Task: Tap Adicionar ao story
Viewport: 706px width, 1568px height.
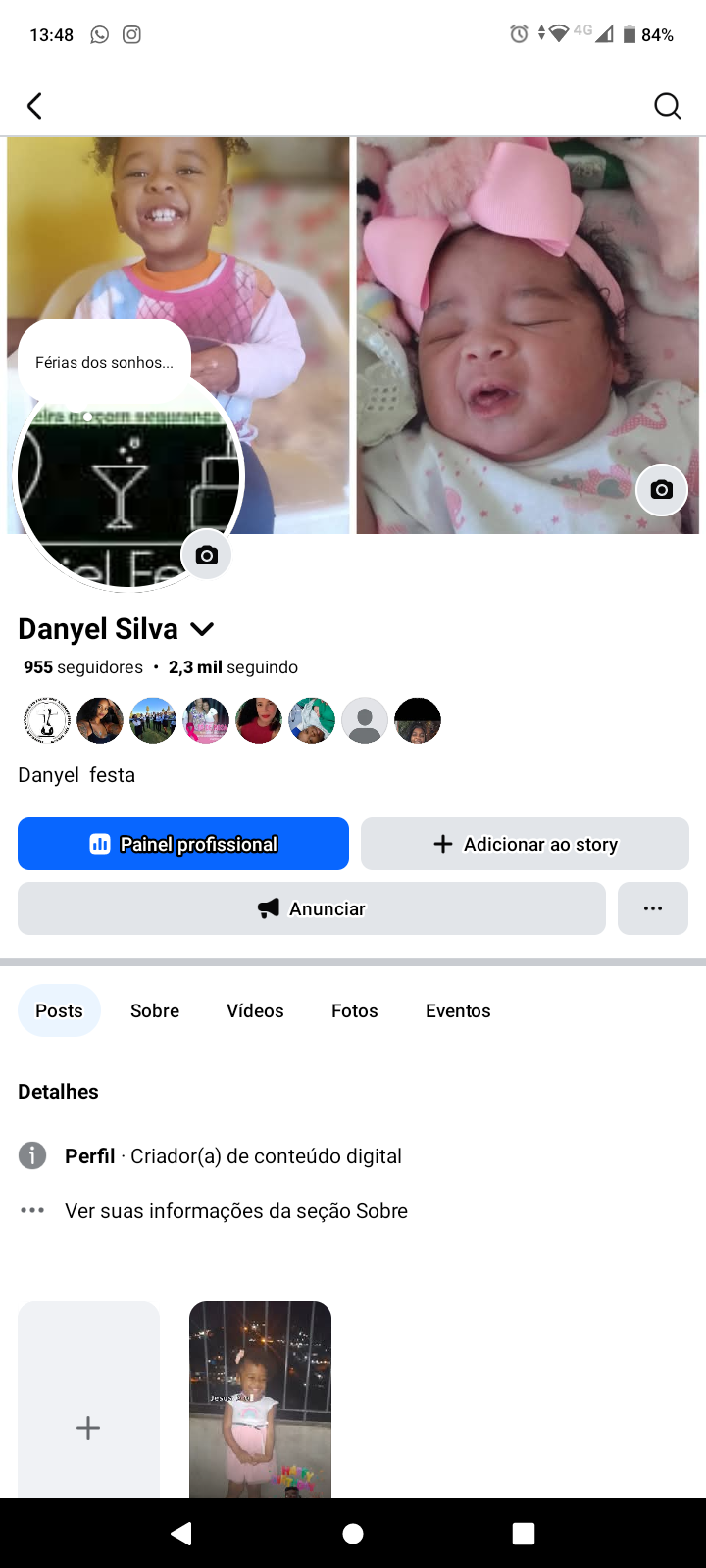Action: pos(525,844)
